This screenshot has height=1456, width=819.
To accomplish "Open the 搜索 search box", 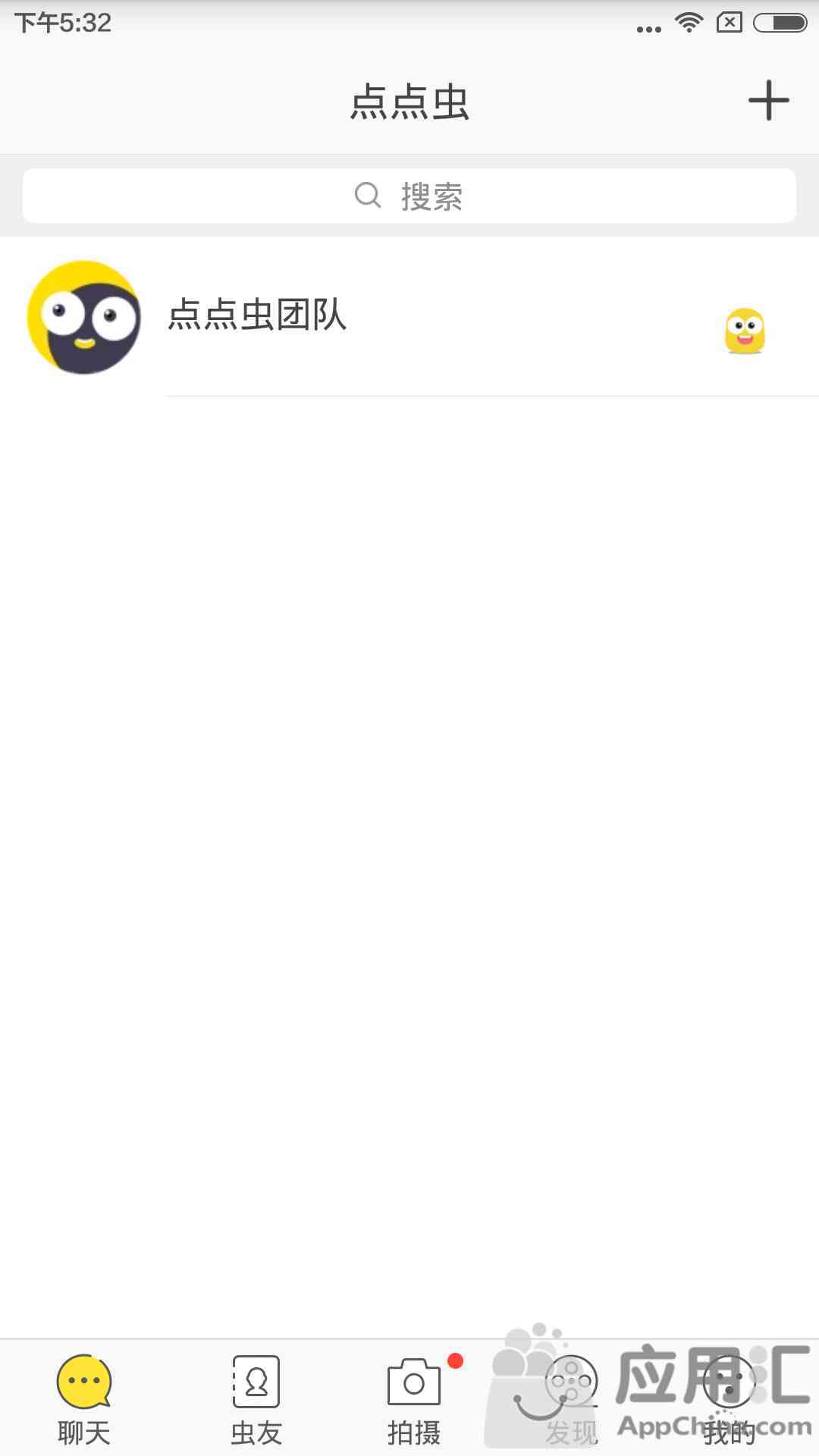I will click(409, 196).
